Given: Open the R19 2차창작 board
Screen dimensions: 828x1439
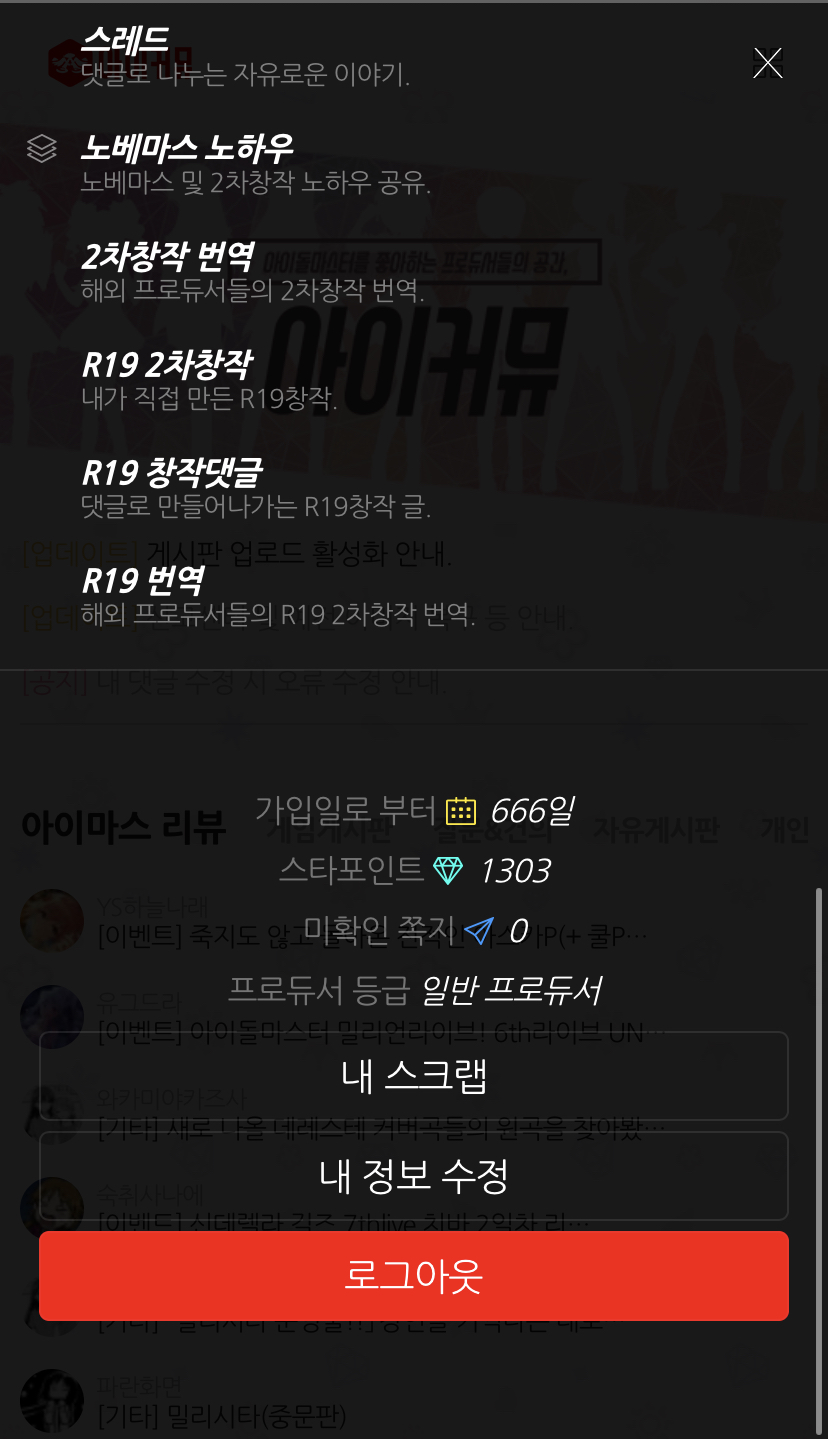Looking at the screenshot, I should point(166,364).
